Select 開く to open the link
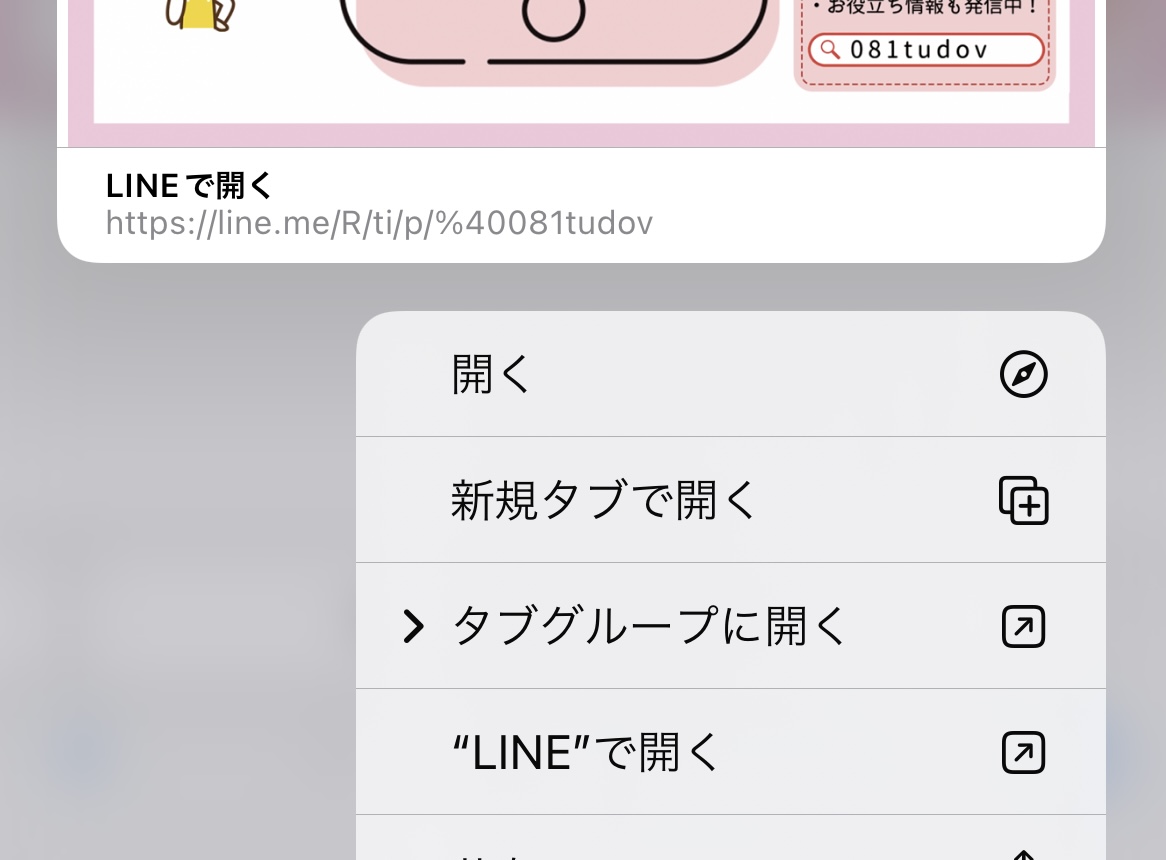This screenshot has height=860, width=1166. [x=730, y=375]
